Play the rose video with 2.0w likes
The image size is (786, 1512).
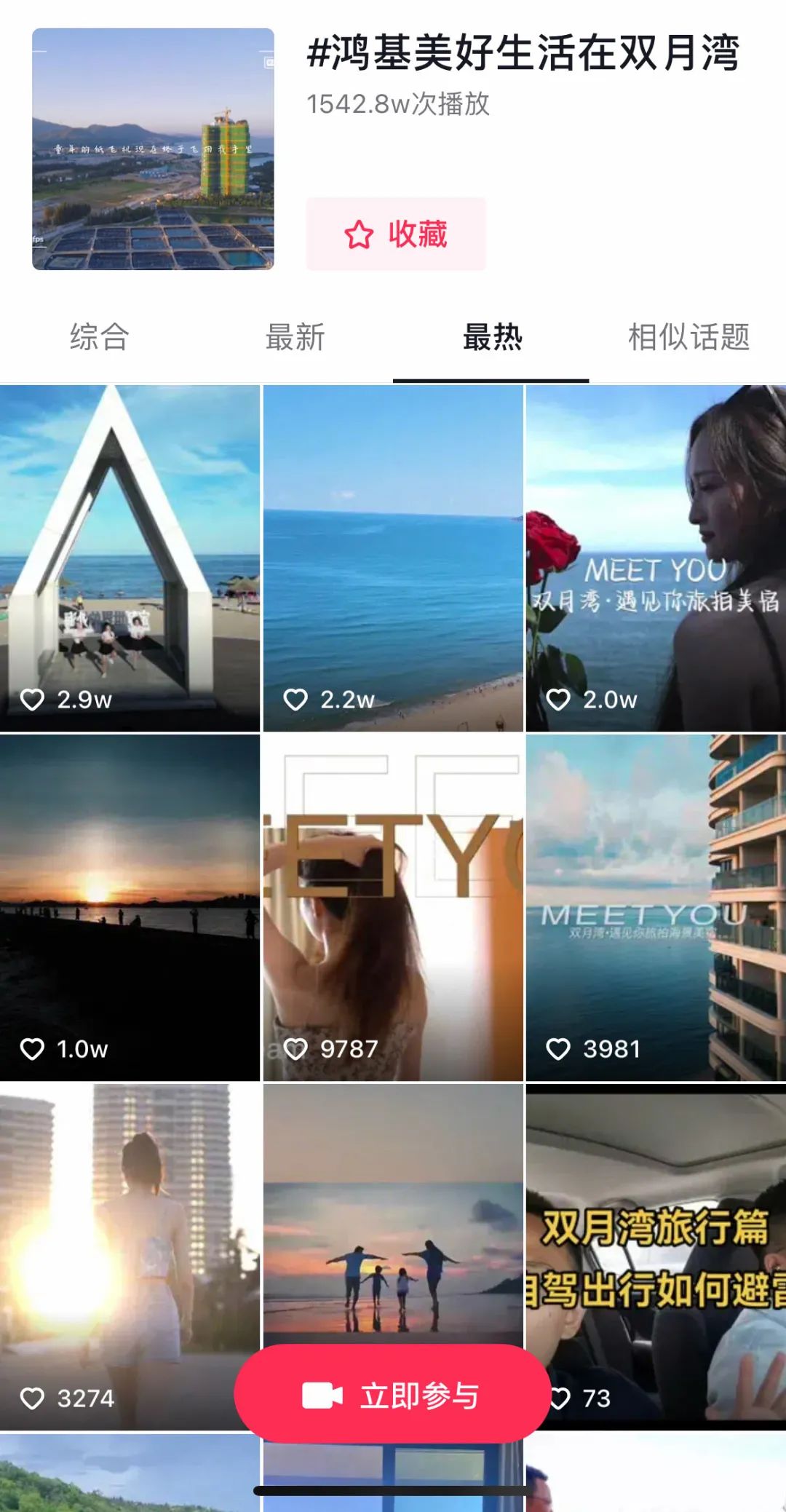656,558
